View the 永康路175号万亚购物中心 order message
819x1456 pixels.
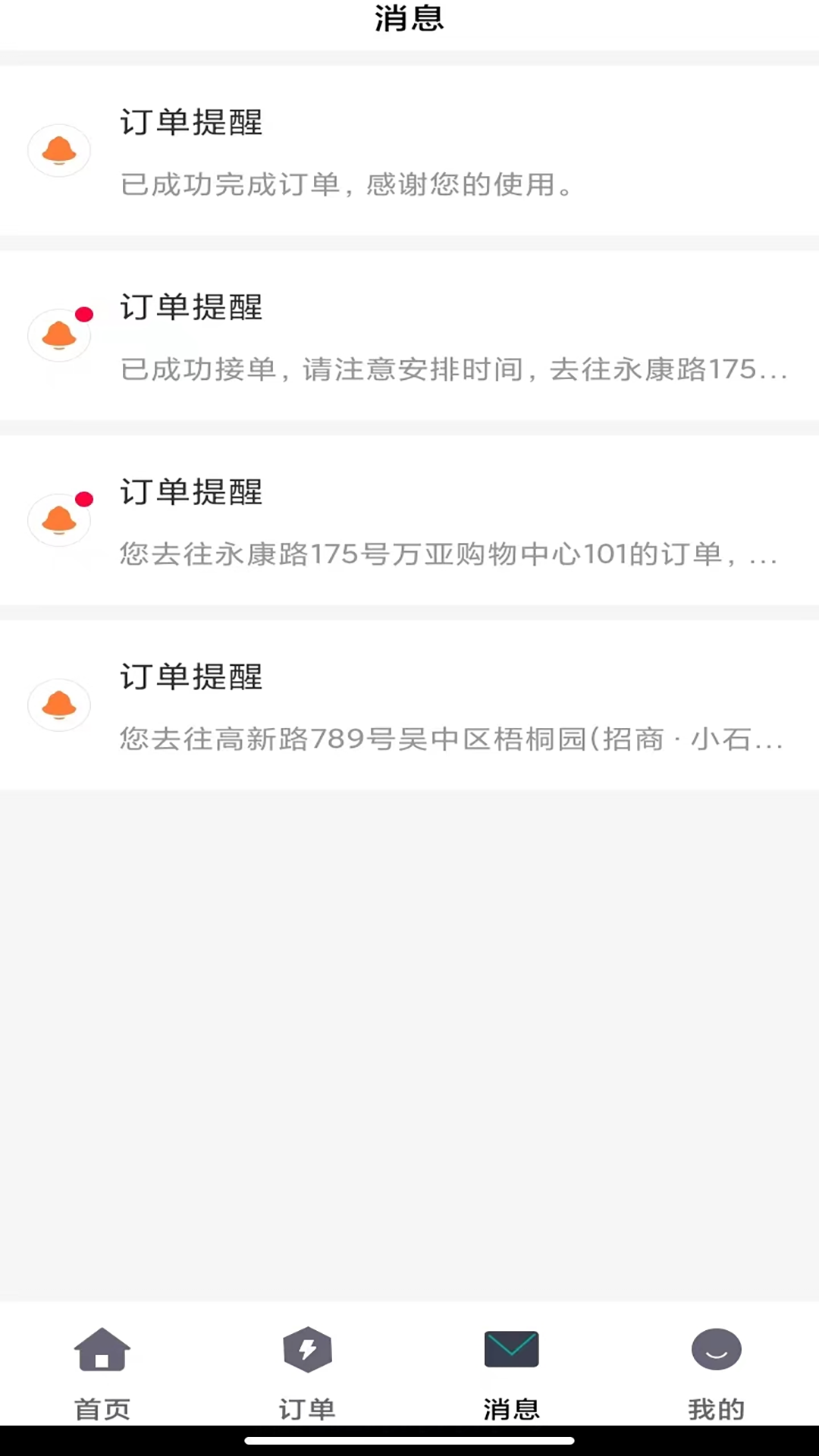pos(409,521)
